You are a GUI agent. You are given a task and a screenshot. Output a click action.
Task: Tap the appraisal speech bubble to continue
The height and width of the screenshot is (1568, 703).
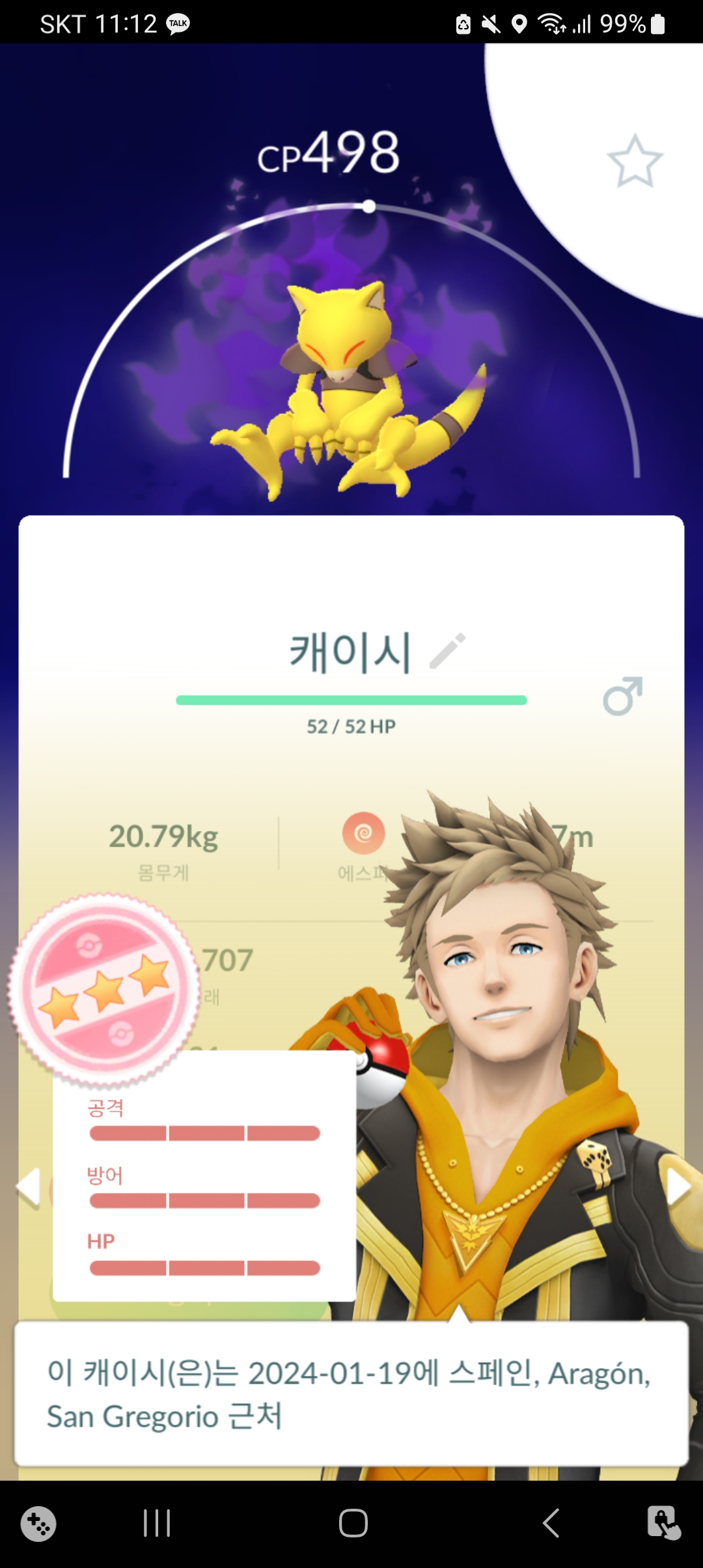(x=351, y=1395)
